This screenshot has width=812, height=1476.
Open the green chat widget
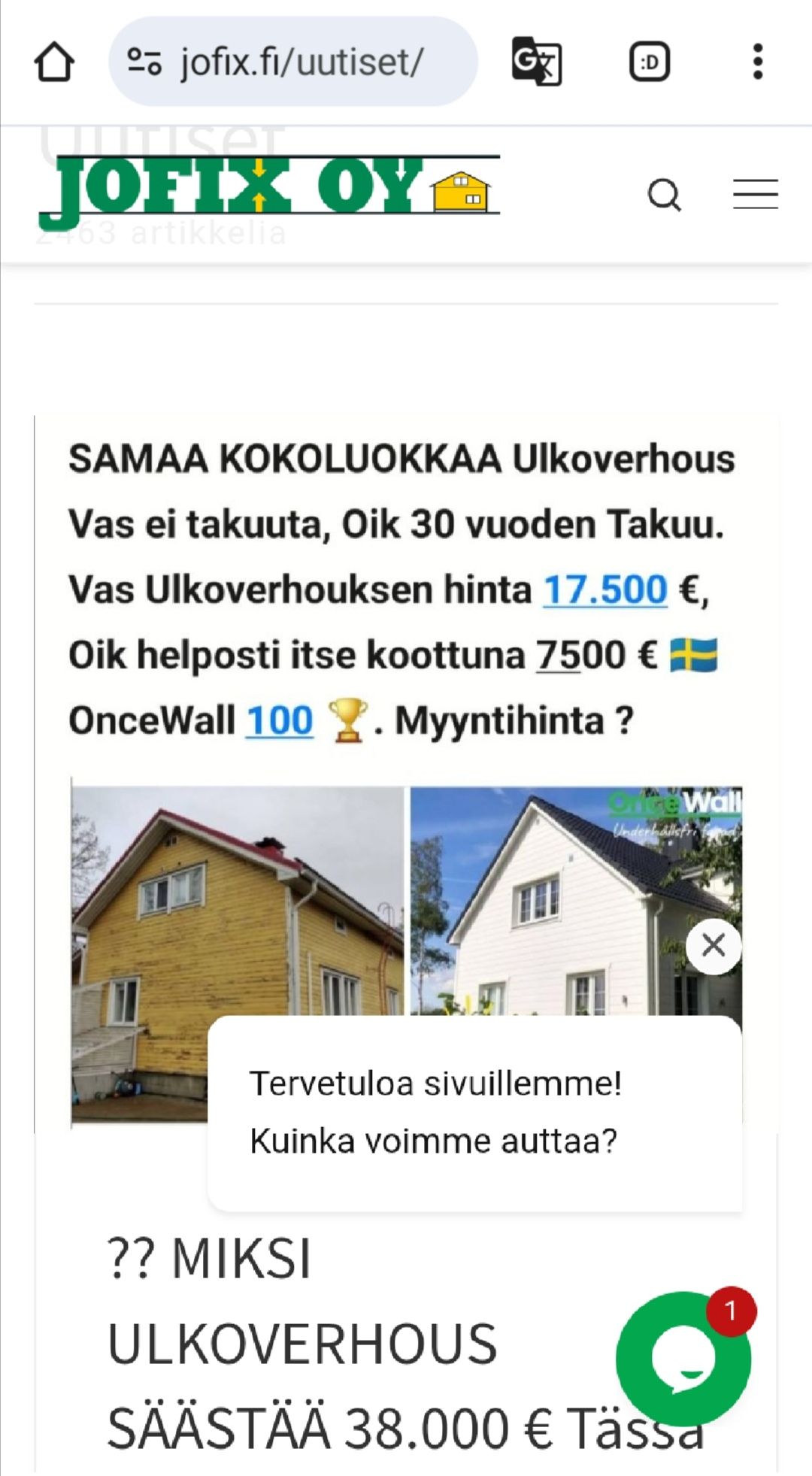683,1359
